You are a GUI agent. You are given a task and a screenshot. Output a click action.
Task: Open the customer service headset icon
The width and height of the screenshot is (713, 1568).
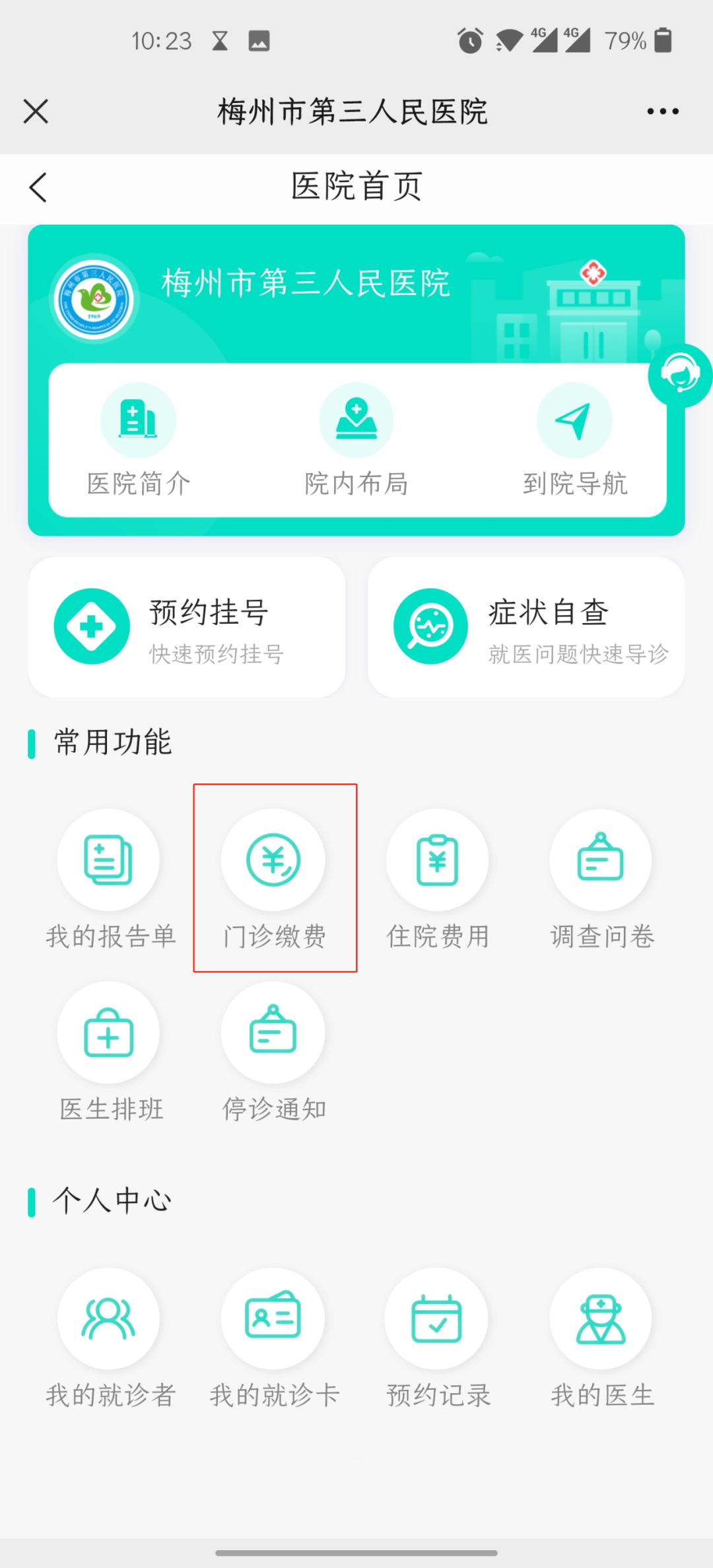click(x=680, y=375)
